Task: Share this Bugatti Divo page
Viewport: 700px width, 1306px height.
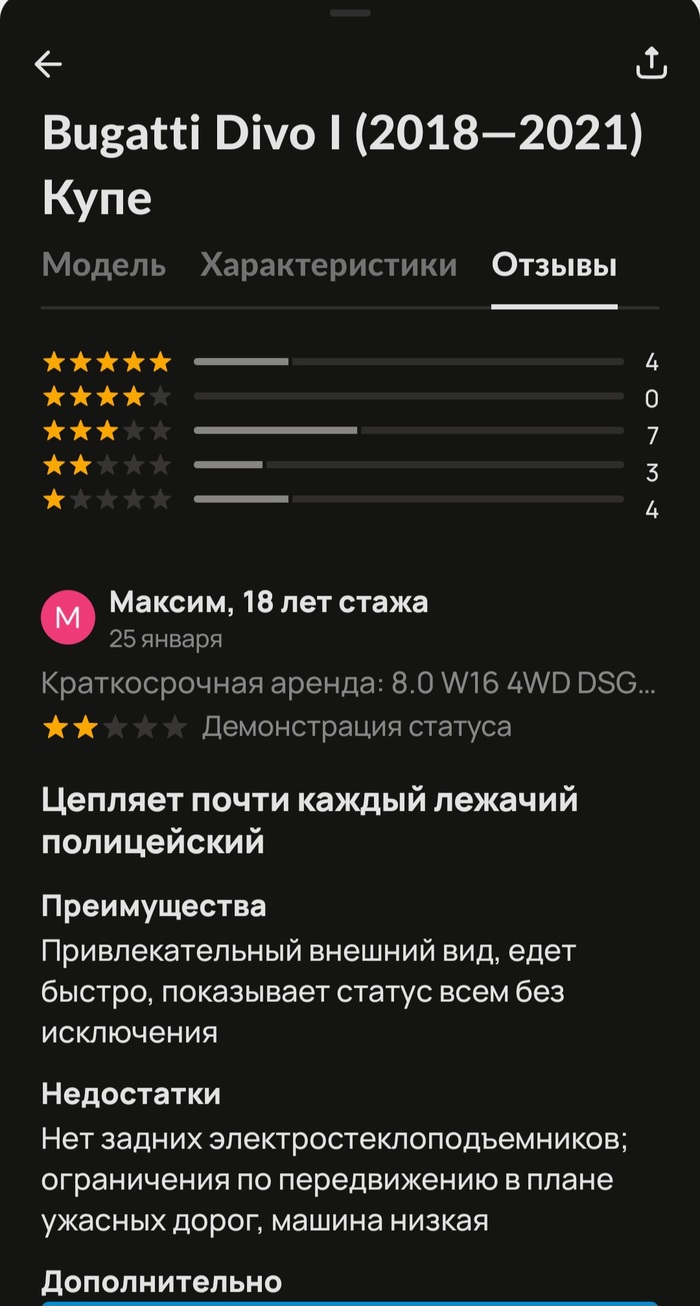Action: coord(651,63)
